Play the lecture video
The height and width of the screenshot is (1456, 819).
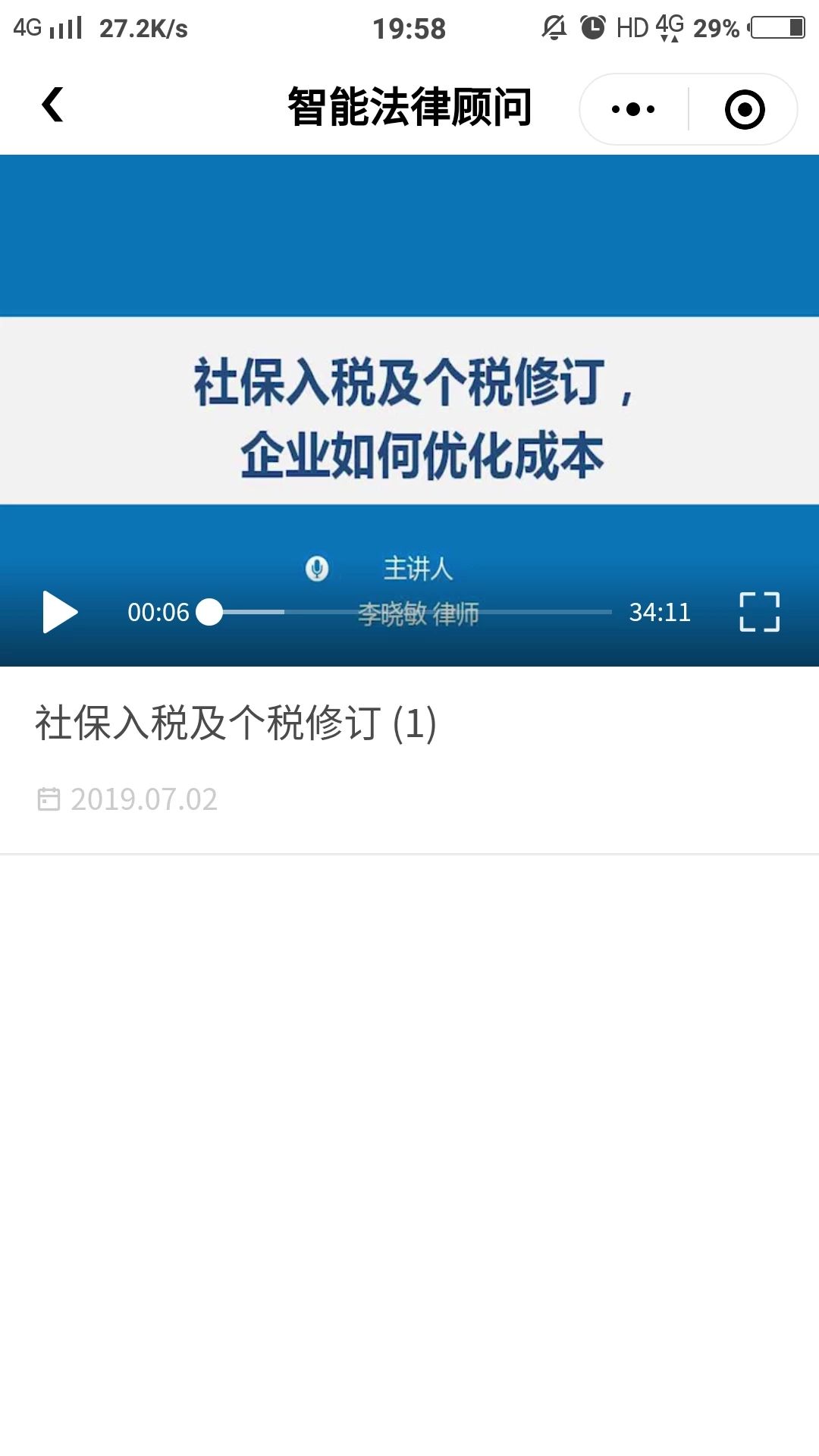click(x=60, y=612)
